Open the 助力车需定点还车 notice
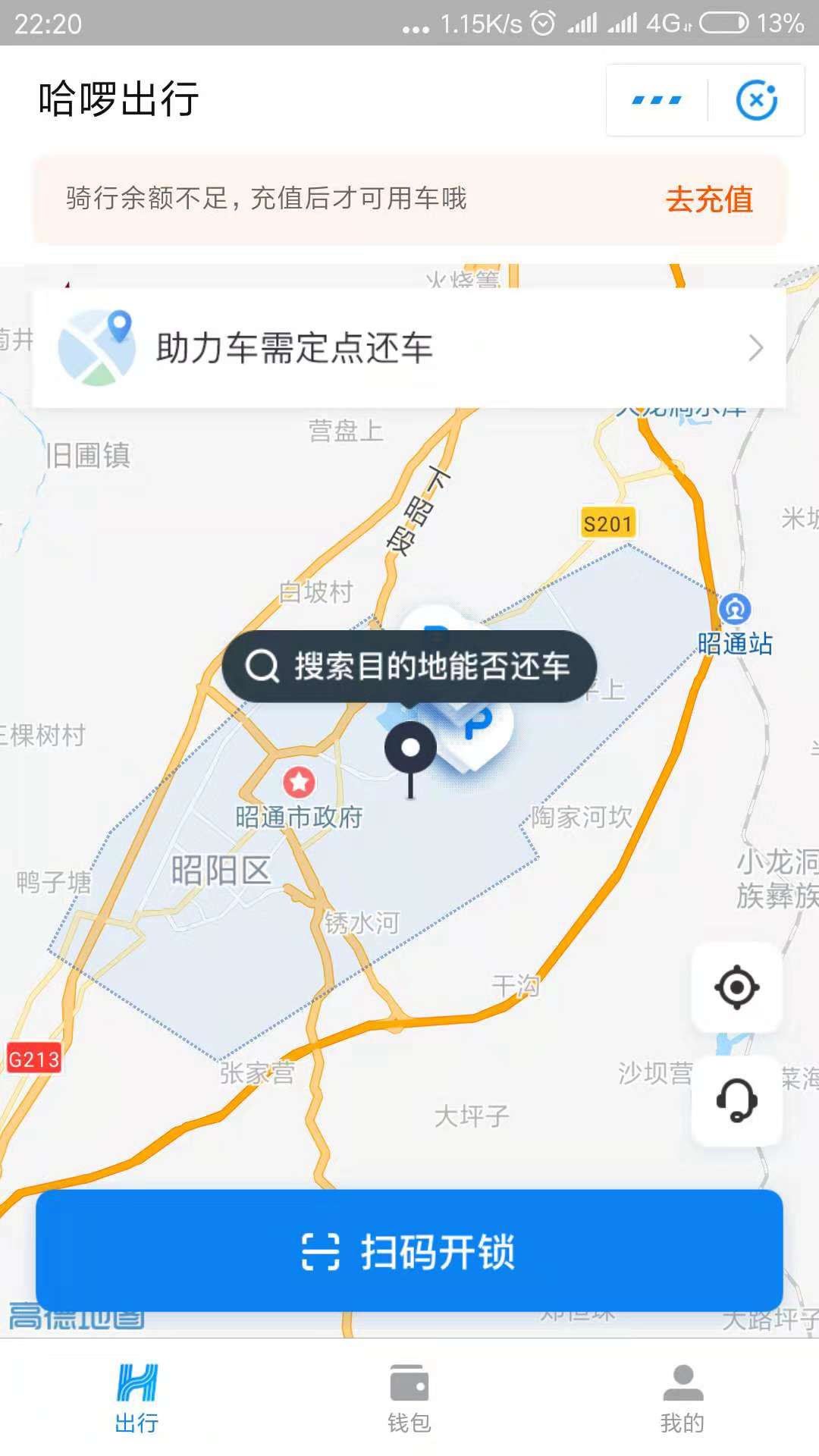819x1456 pixels. coord(409,348)
